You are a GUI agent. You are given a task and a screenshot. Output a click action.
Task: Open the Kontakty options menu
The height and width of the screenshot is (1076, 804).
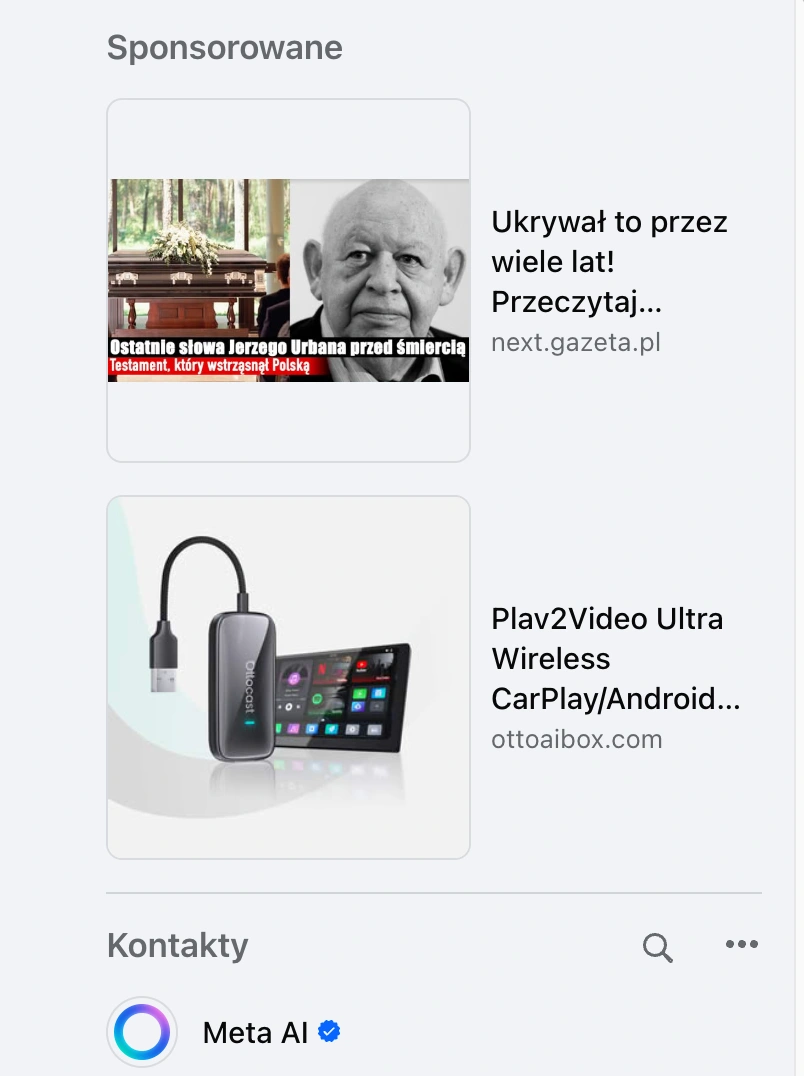coord(741,945)
